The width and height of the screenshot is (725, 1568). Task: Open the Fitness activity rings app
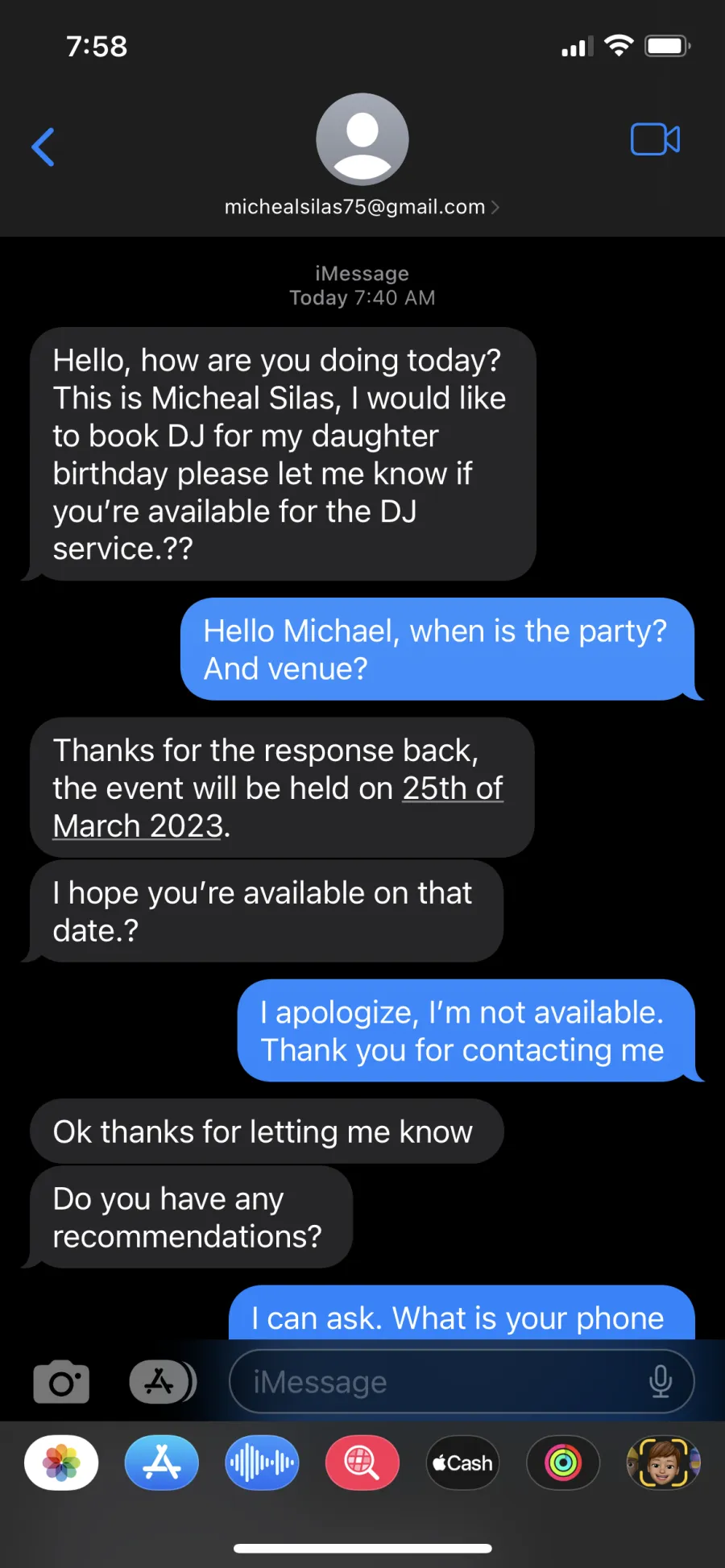pos(563,1463)
